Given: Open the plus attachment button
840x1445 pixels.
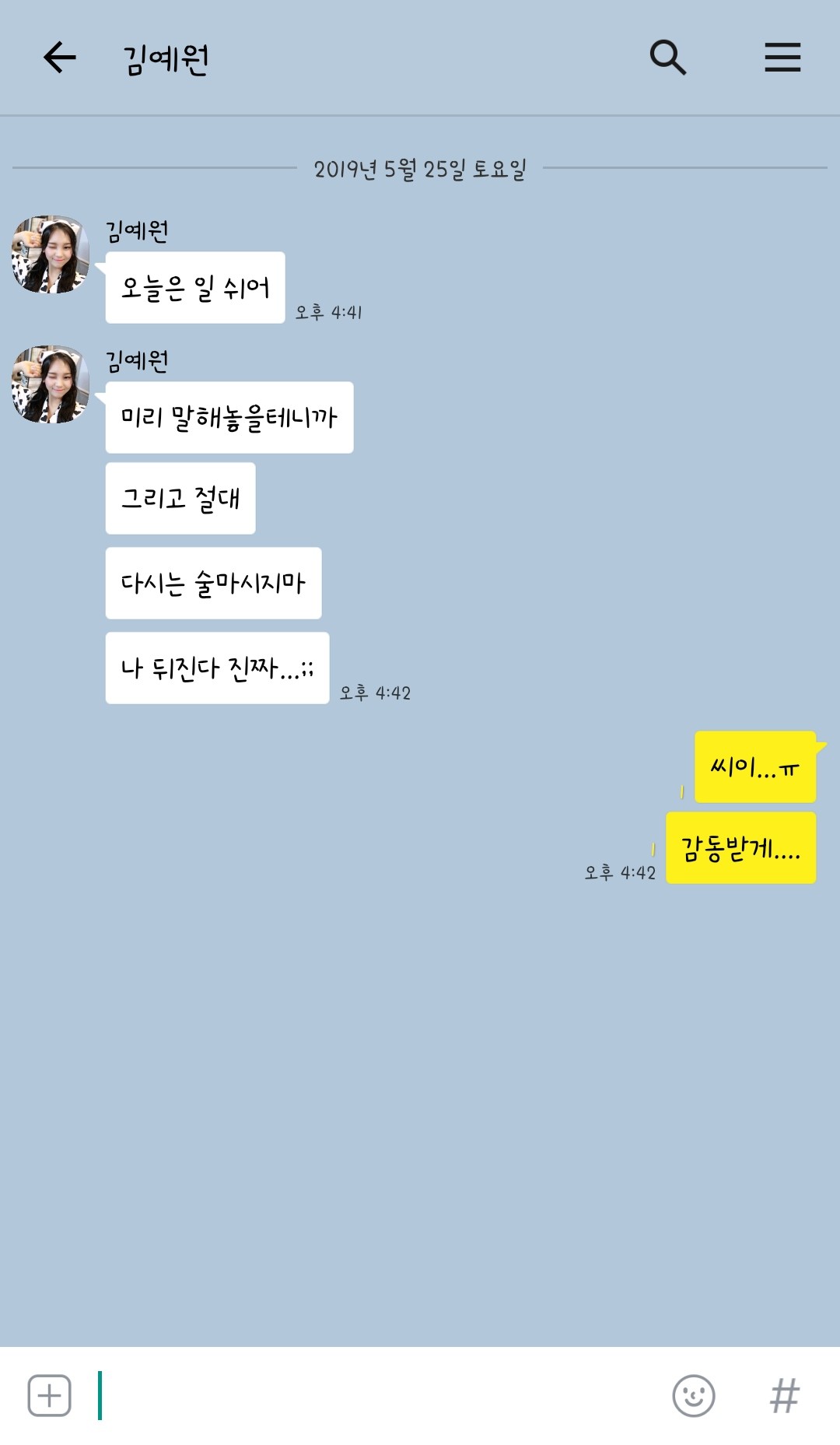Looking at the screenshot, I should pos(50,1395).
